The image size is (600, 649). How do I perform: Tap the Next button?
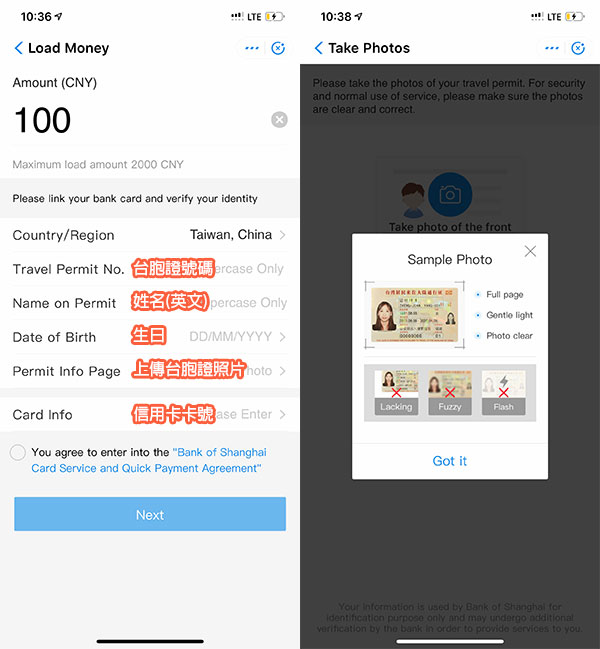coord(150,514)
